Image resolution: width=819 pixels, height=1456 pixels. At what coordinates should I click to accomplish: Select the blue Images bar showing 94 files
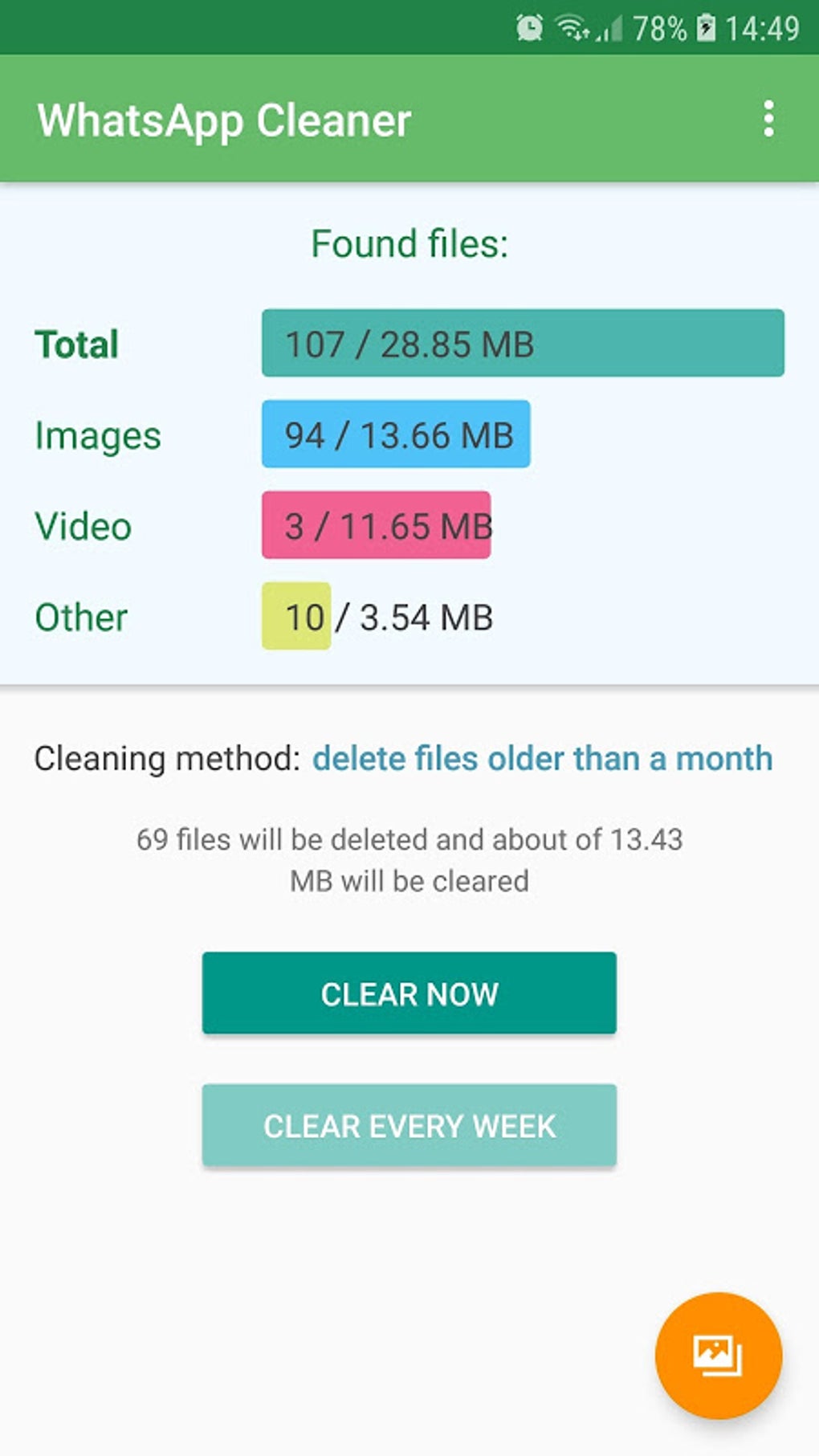coord(397,435)
